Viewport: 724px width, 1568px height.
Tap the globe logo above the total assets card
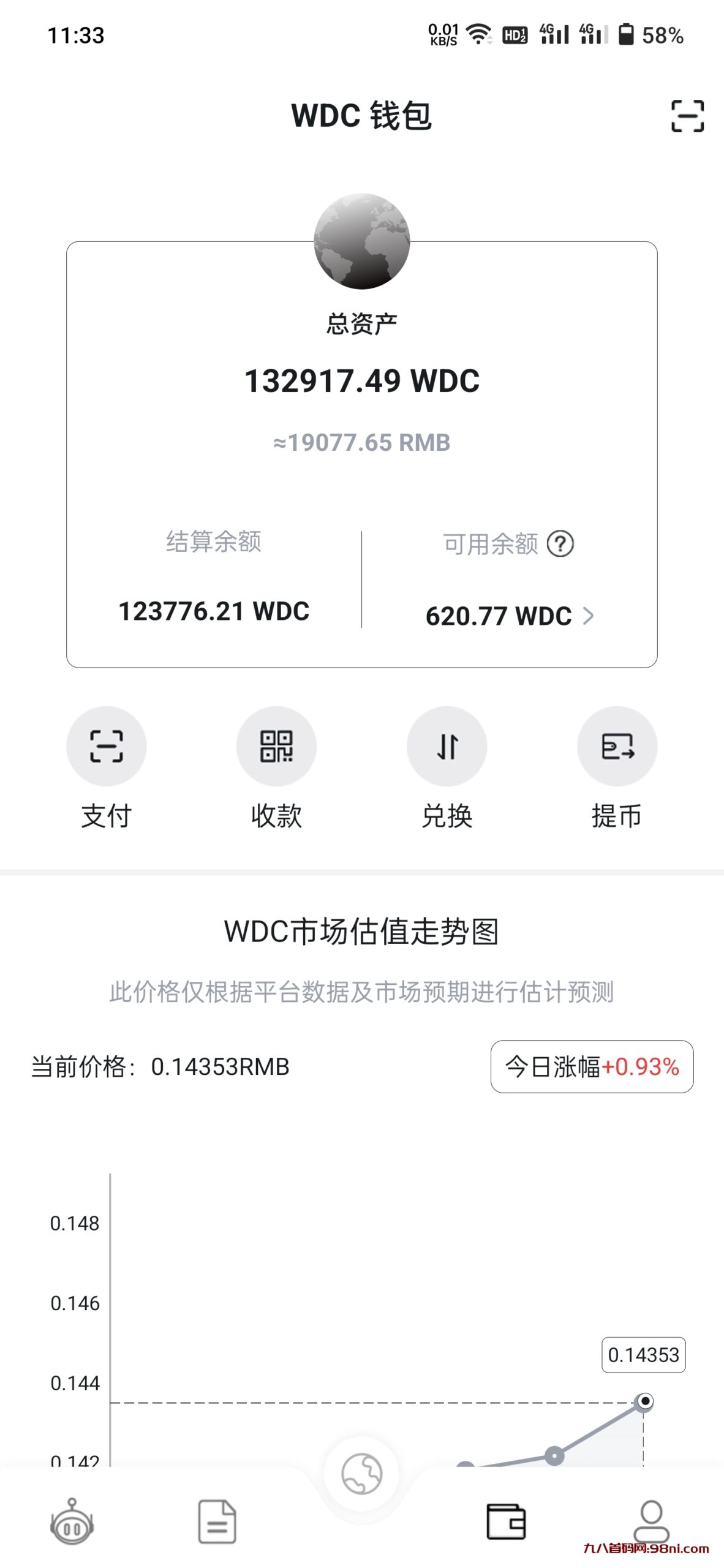362,241
